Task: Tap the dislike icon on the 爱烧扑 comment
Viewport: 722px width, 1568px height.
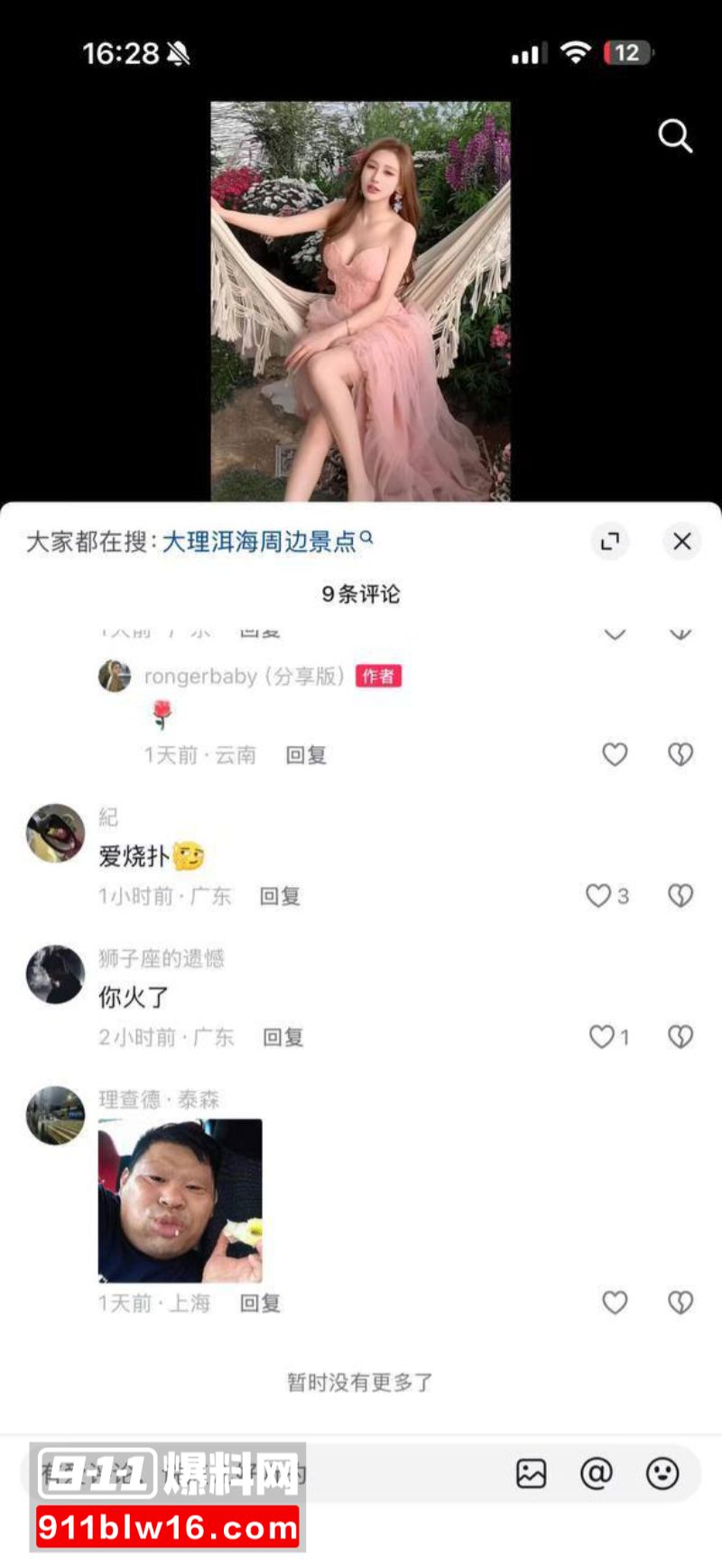Action: click(680, 896)
